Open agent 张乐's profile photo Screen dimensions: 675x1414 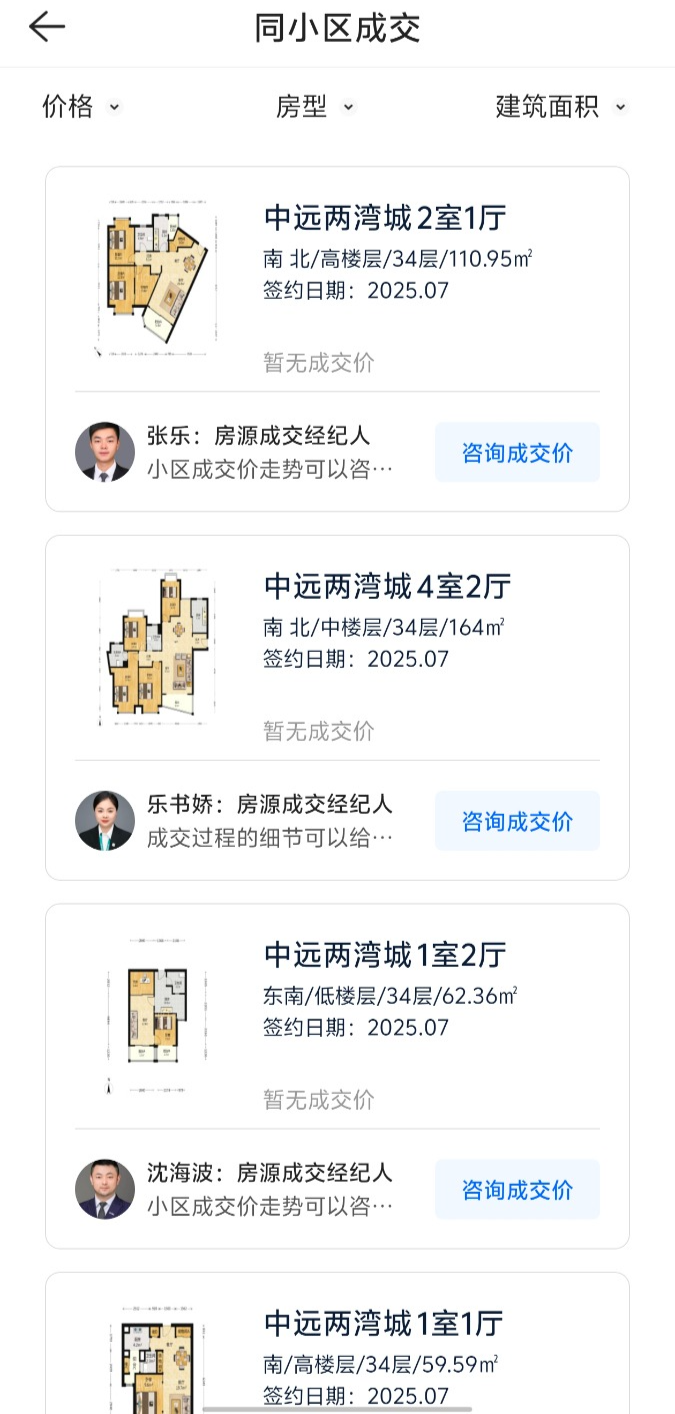click(105, 452)
